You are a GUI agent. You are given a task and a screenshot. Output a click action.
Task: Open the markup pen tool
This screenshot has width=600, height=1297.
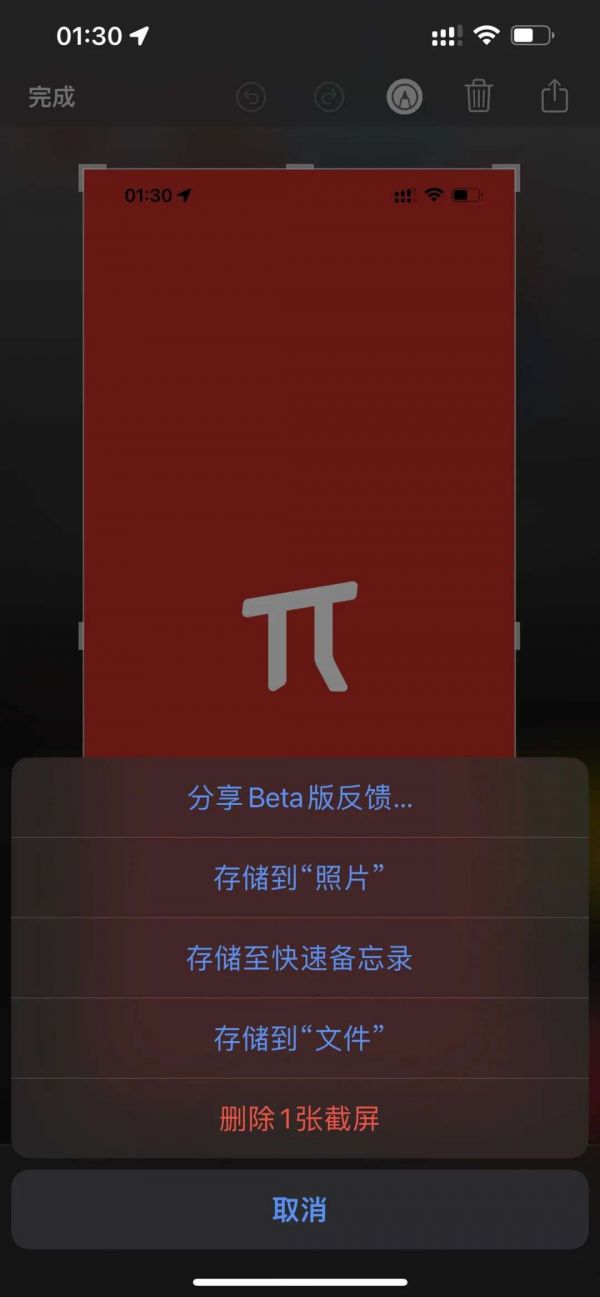pos(405,97)
